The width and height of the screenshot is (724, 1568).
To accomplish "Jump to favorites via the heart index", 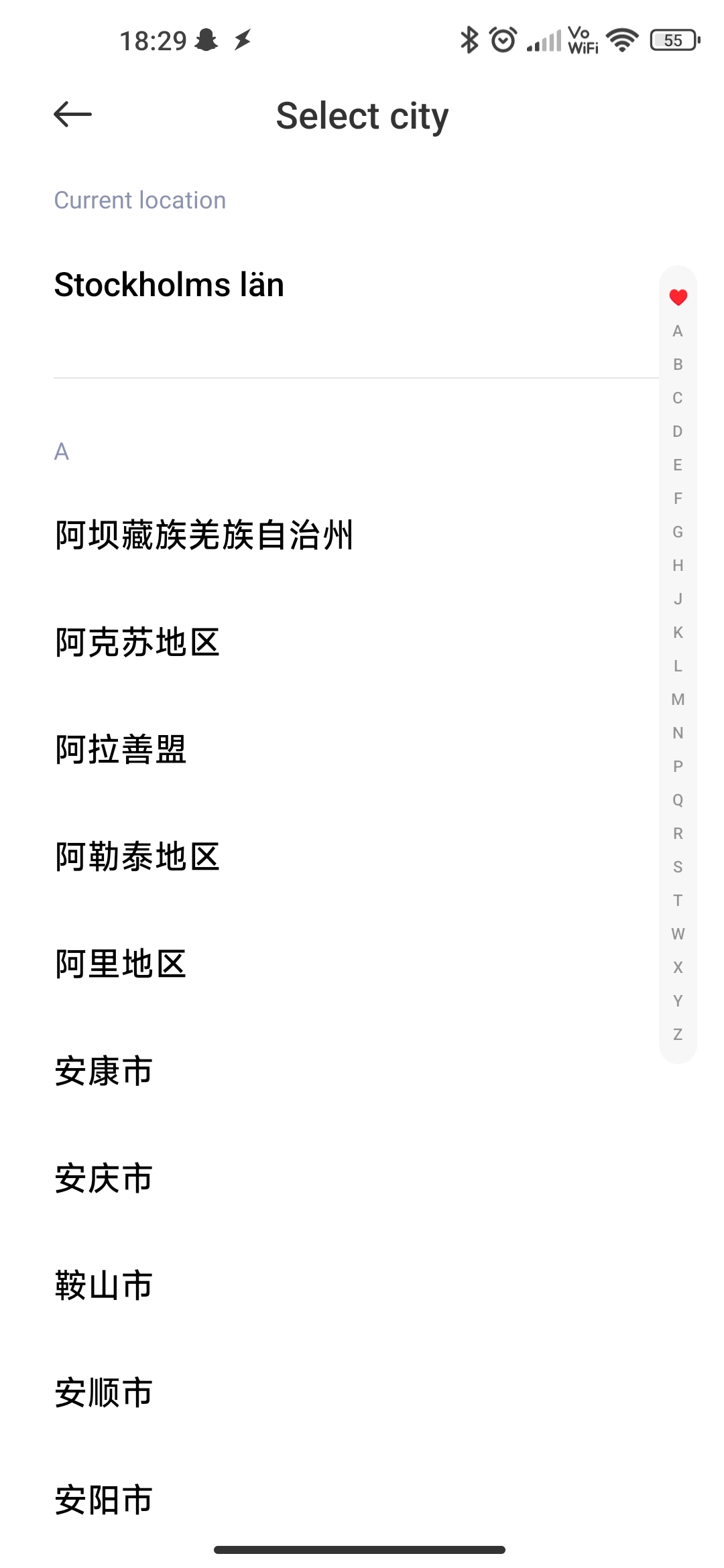I will coord(678,297).
